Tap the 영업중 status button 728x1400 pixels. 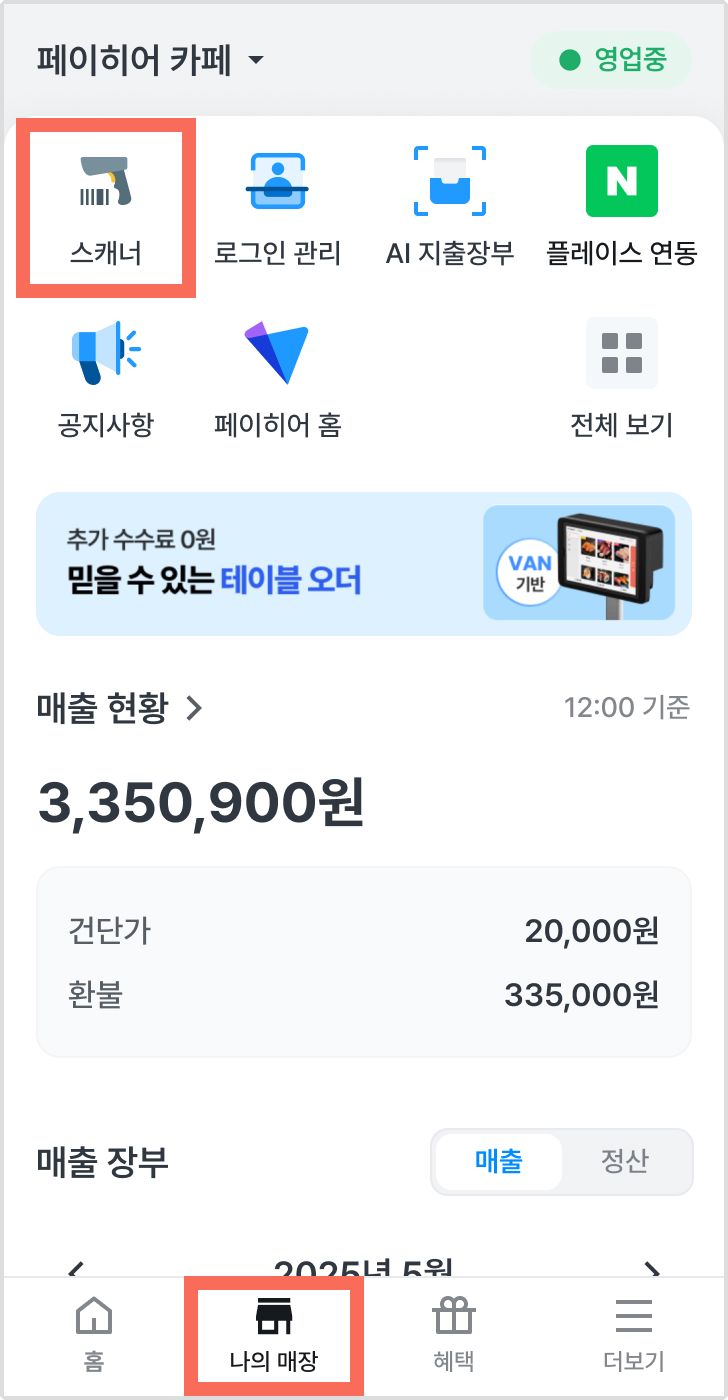click(611, 61)
